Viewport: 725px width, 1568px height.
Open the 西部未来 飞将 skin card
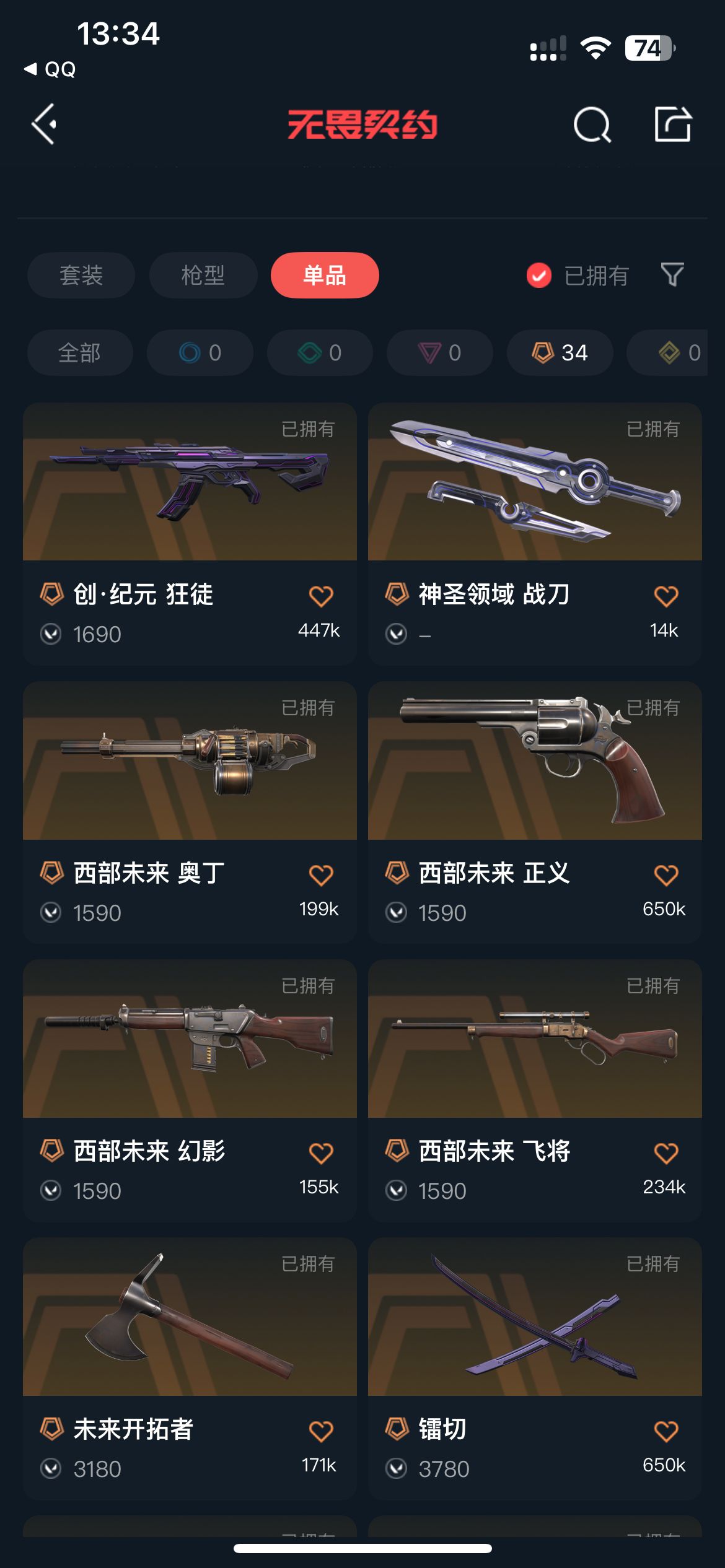click(x=535, y=1091)
